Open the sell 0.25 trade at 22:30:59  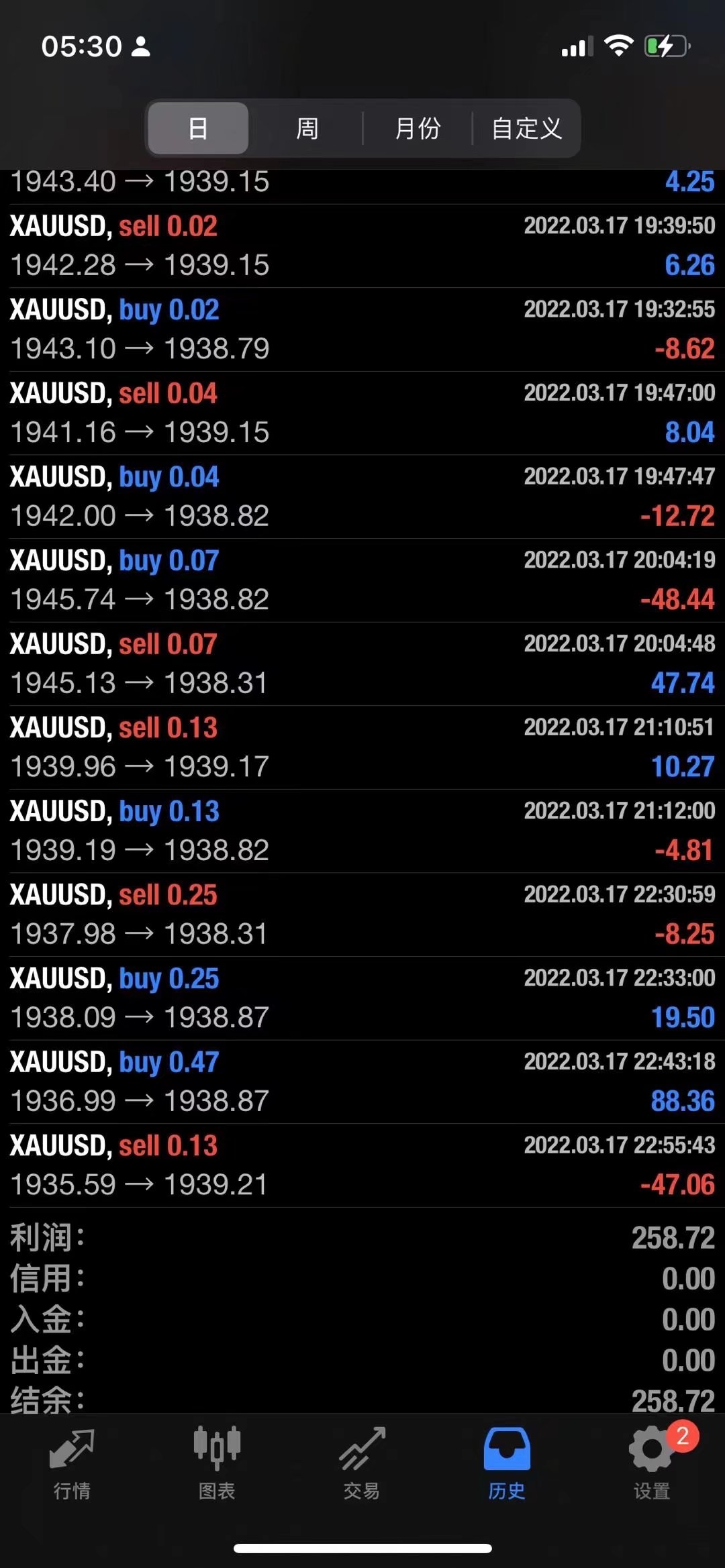[362, 914]
